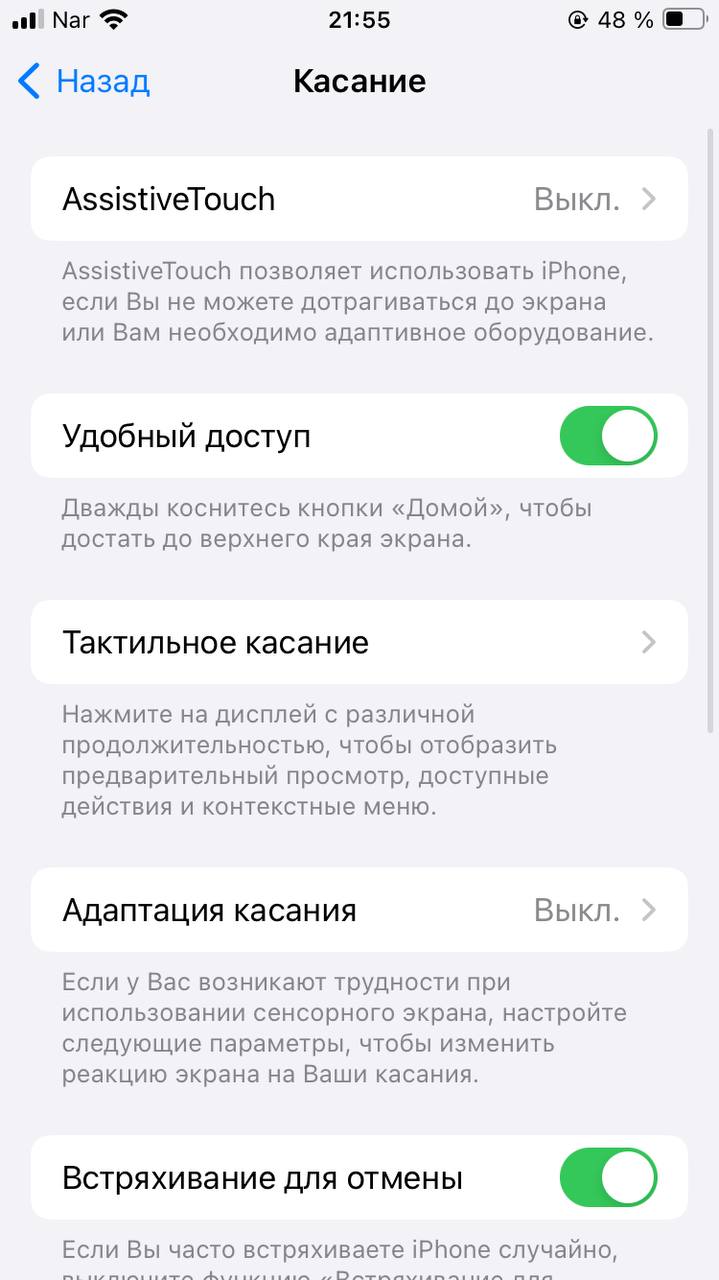
Task: Disable Встряхивание для отмены
Action: [x=608, y=1178]
